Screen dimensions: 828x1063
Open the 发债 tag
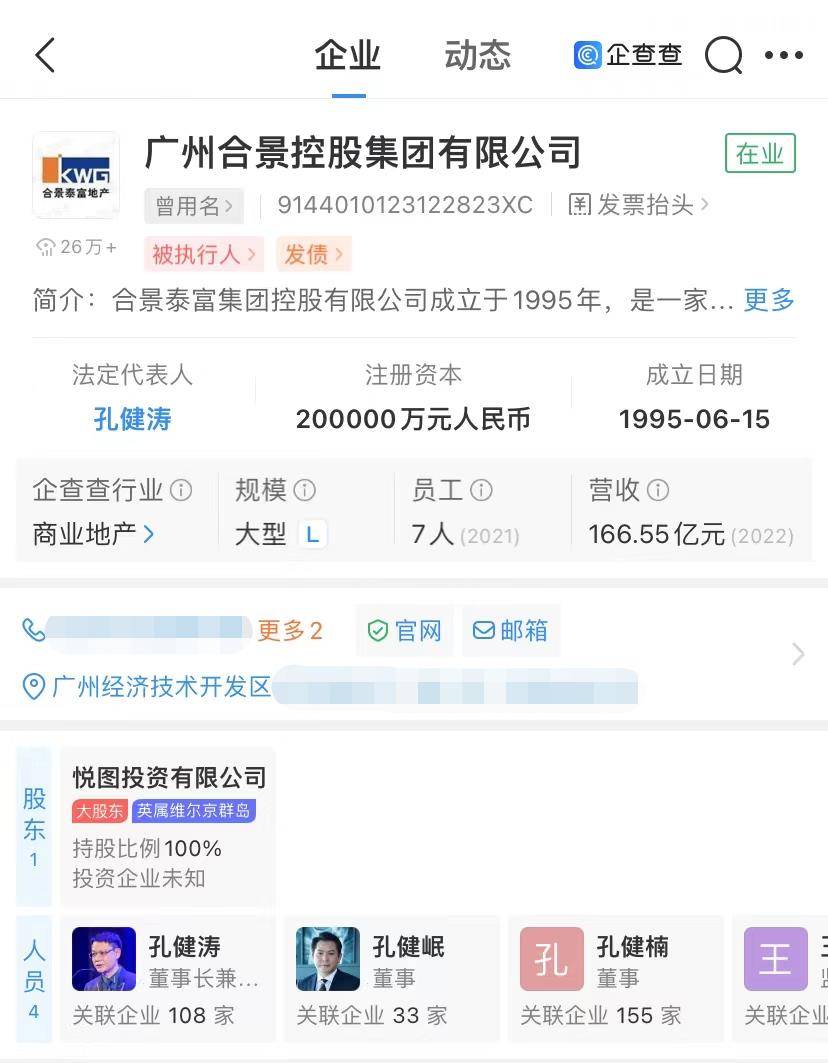(313, 255)
